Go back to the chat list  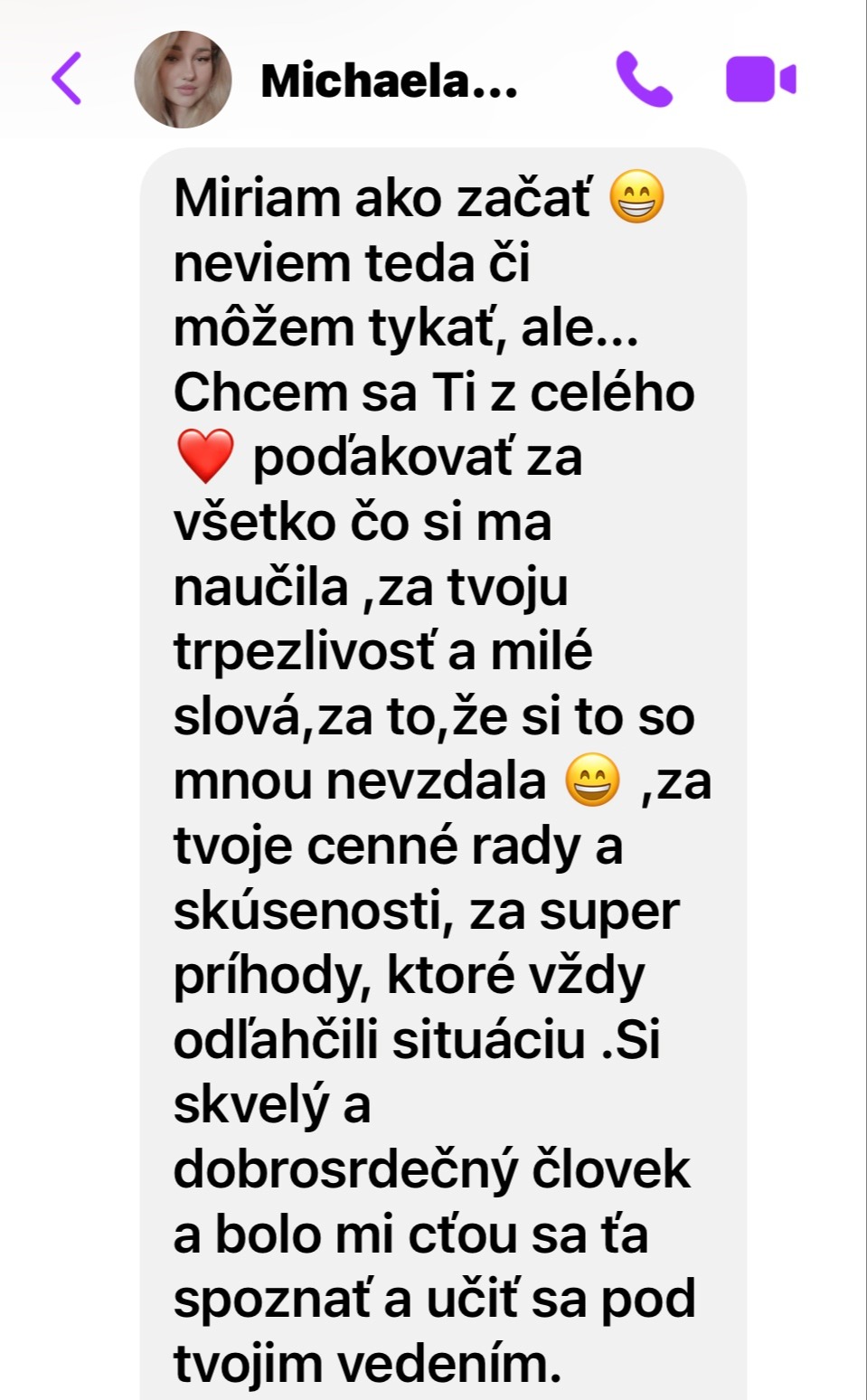66,79
